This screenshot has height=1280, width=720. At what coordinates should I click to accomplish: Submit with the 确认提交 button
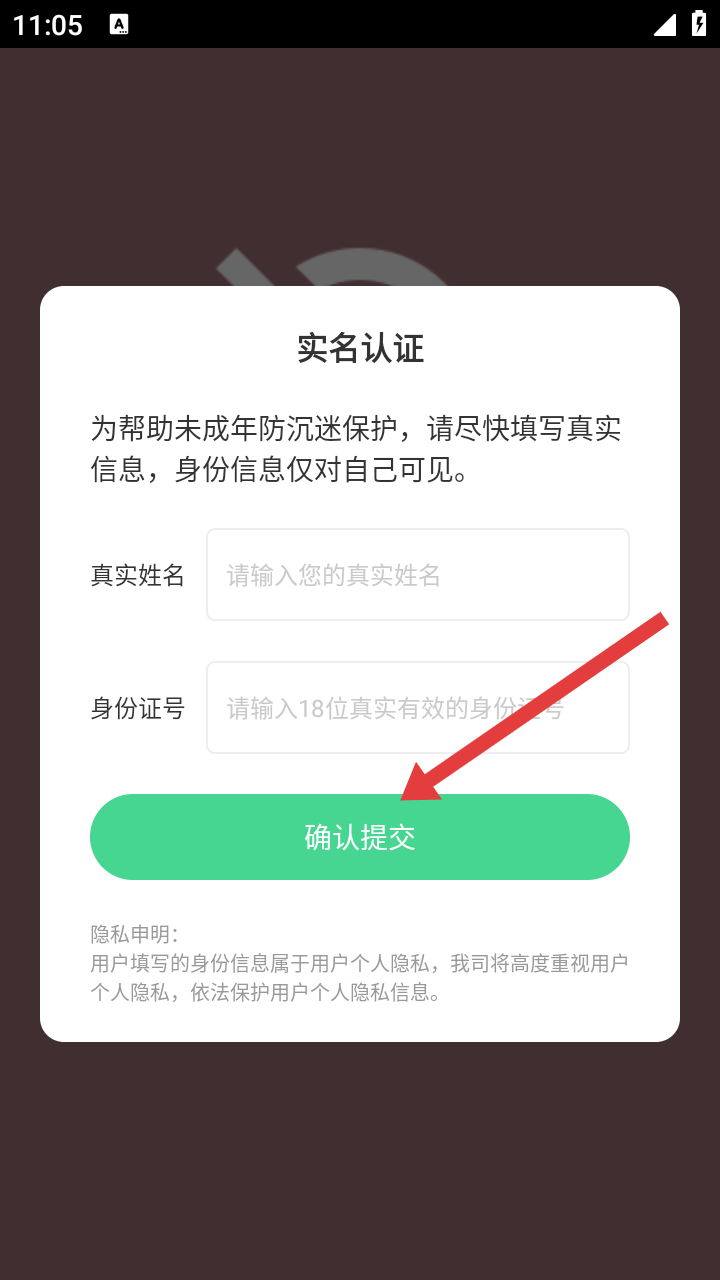tap(360, 837)
